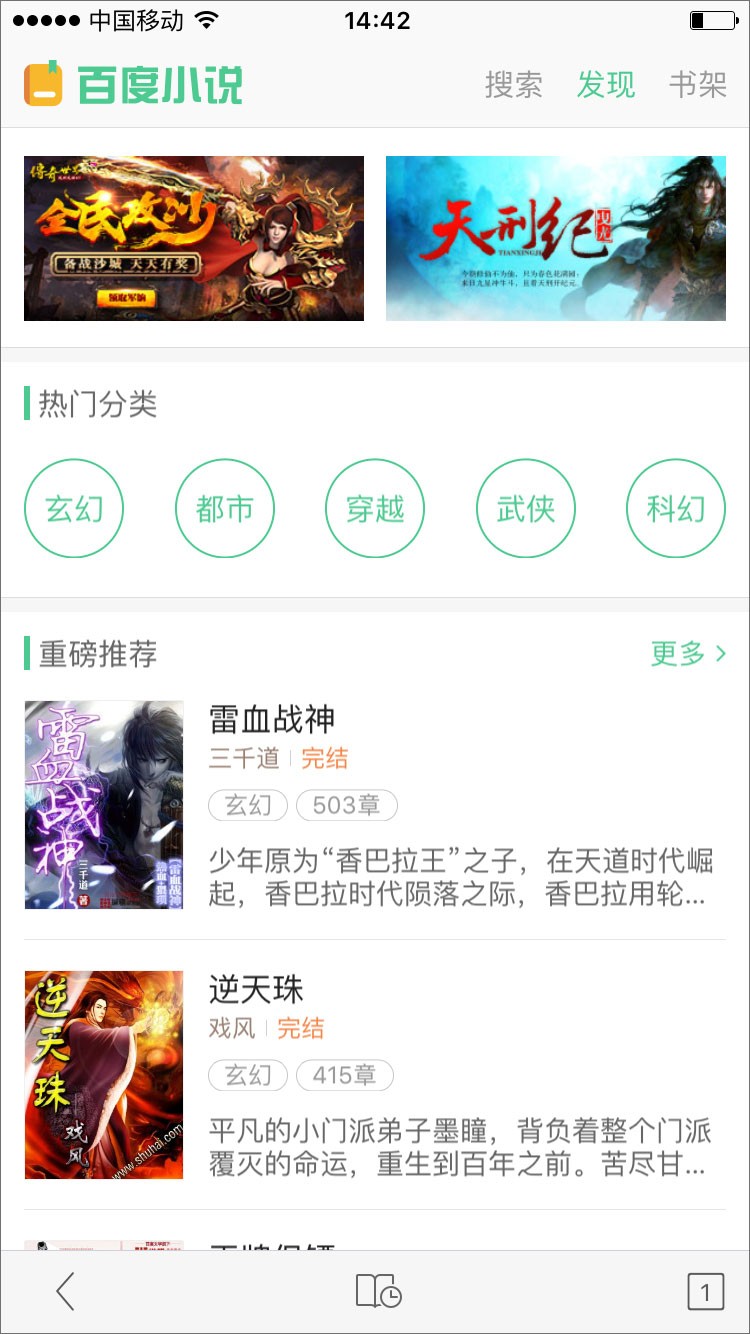Go back with the browser back arrow

click(66, 1292)
